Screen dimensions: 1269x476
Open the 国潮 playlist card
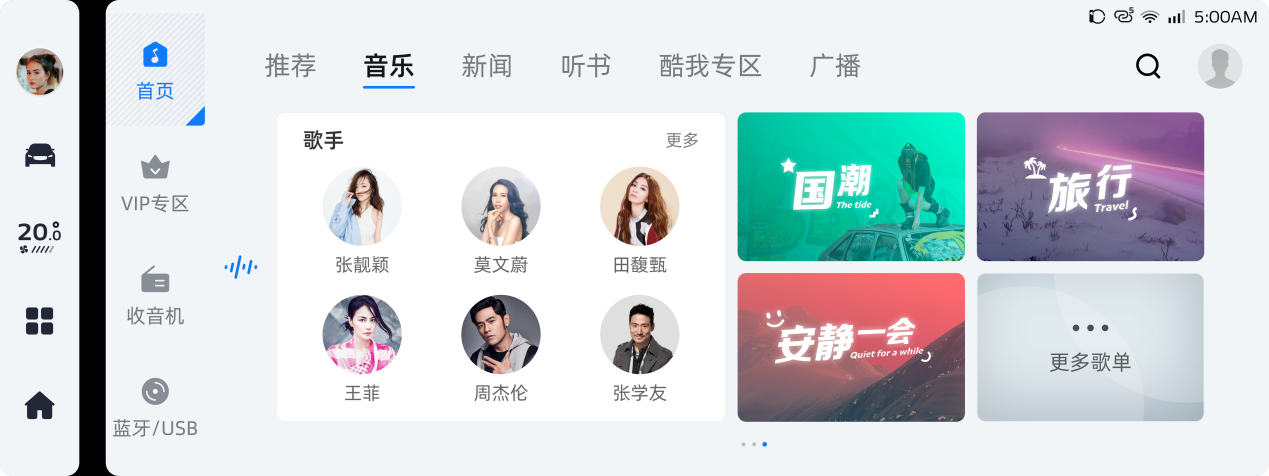pos(851,187)
